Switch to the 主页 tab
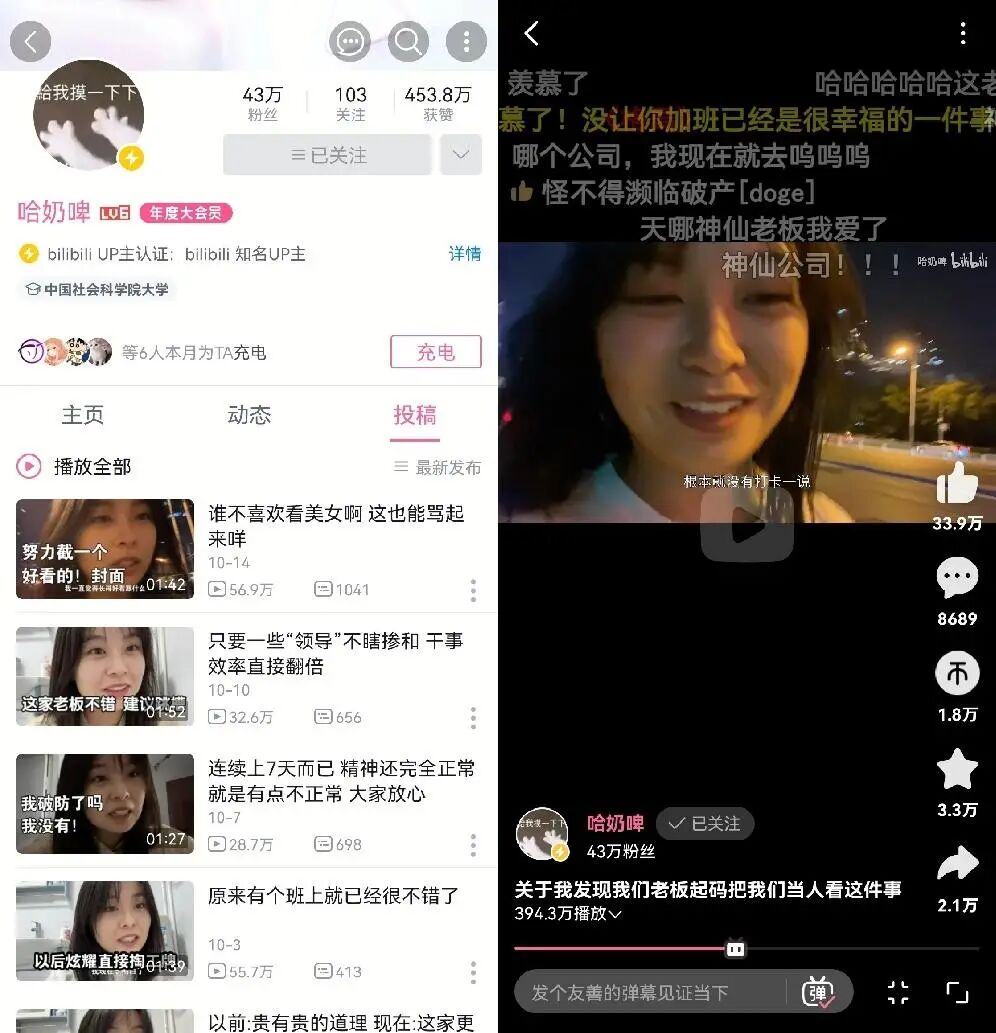Screen dimensions: 996x1033 [x=82, y=415]
